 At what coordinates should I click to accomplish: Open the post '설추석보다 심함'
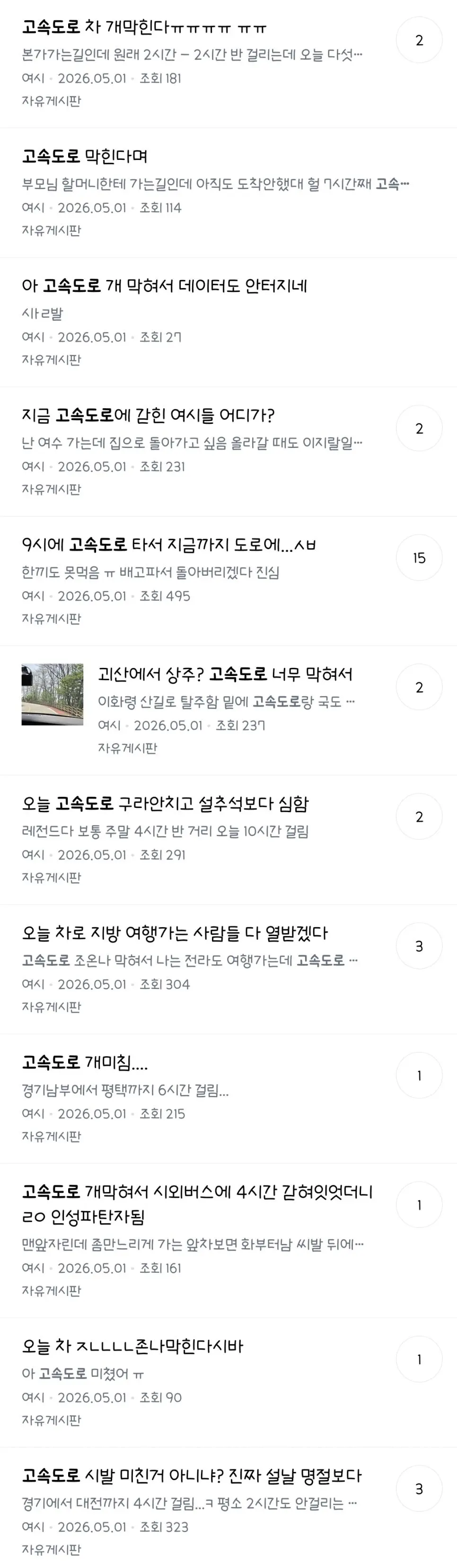(x=165, y=804)
